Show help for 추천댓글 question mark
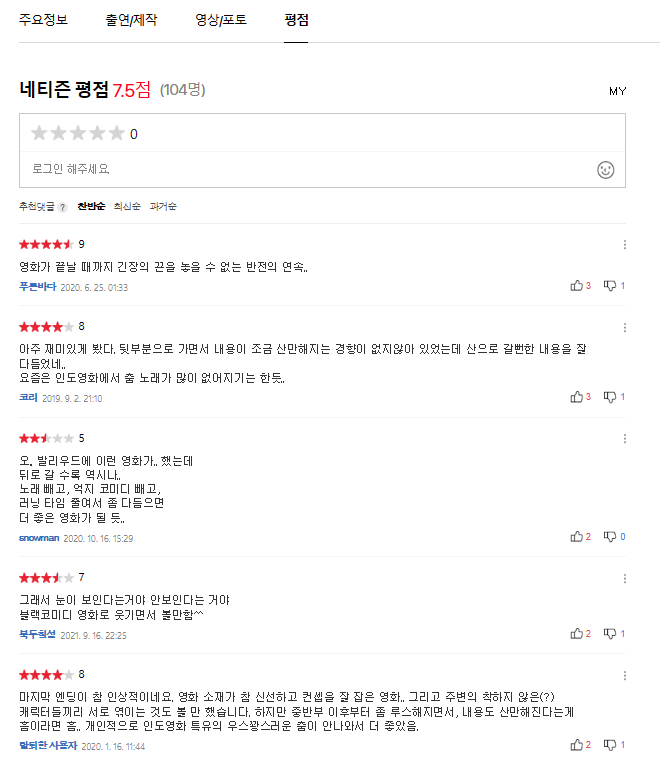Viewport: 660px width, 757px height. [x=62, y=207]
